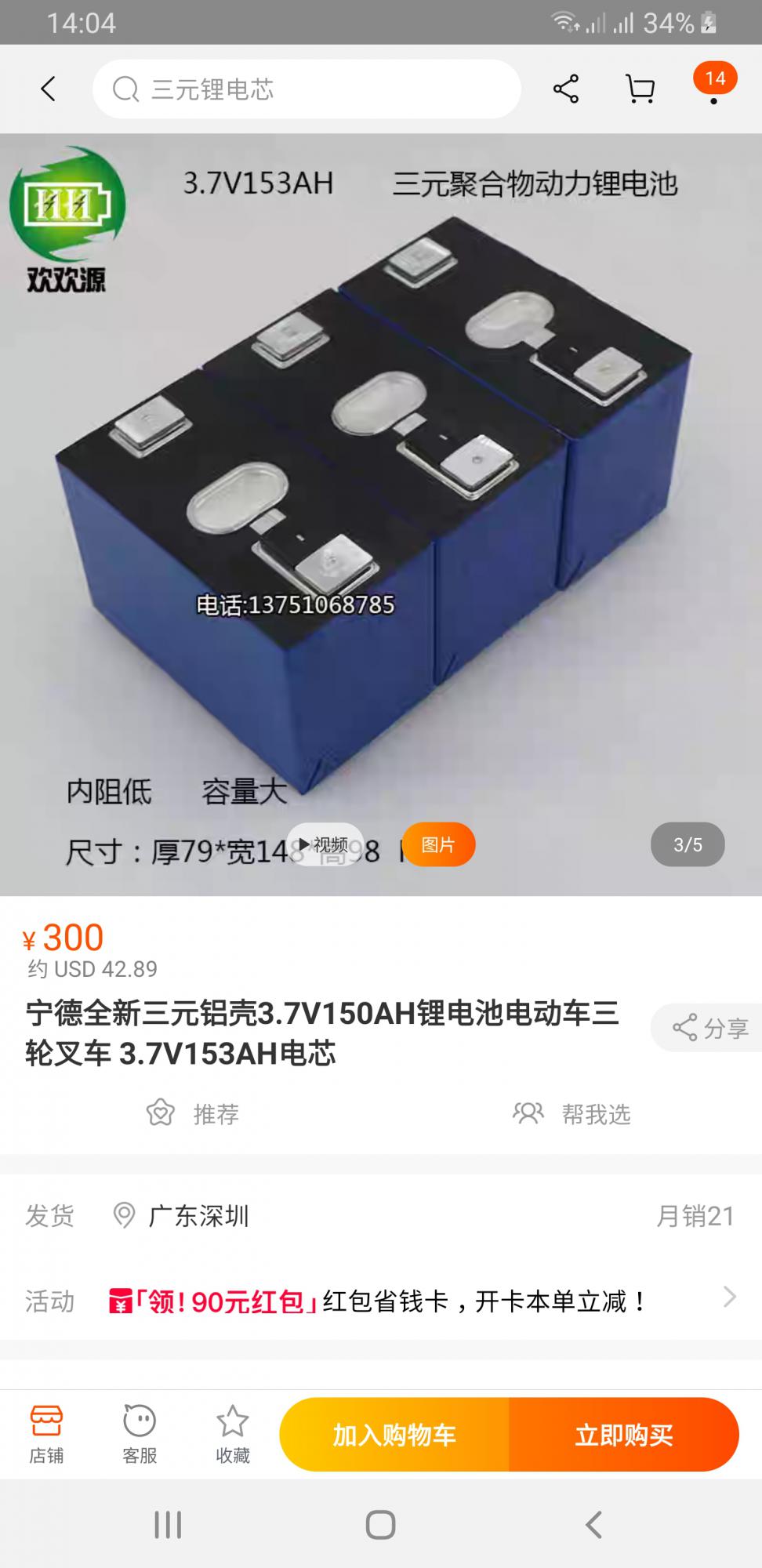Share via the top bar share icon
The height and width of the screenshot is (1568, 762).
(565, 89)
